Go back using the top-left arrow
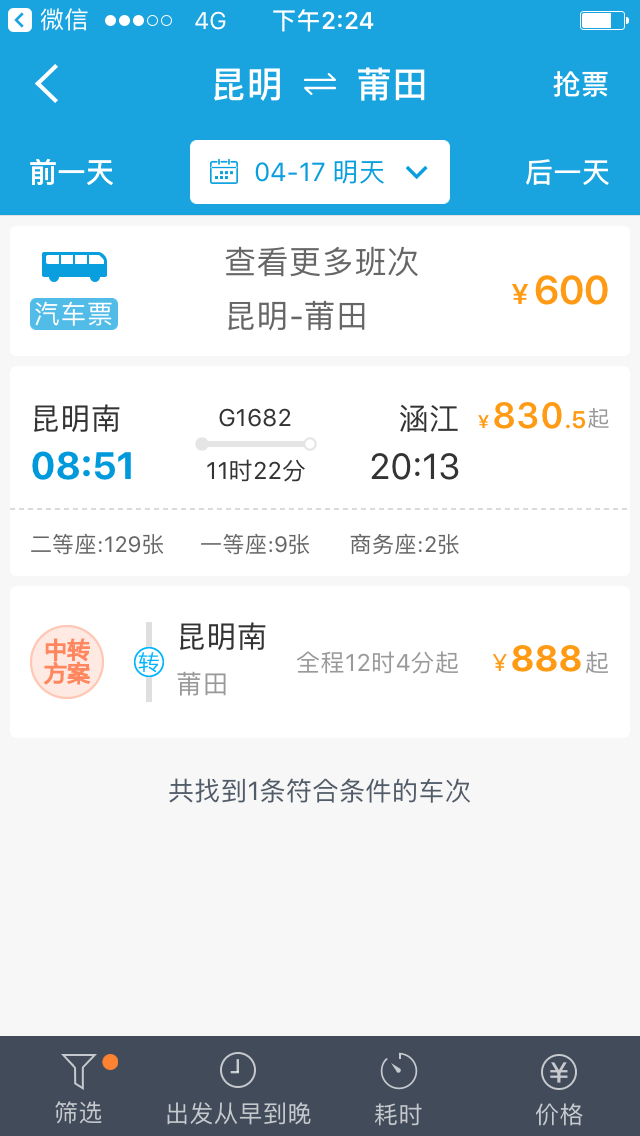This screenshot has height=1136, width=640. click(x=47, y=84)
